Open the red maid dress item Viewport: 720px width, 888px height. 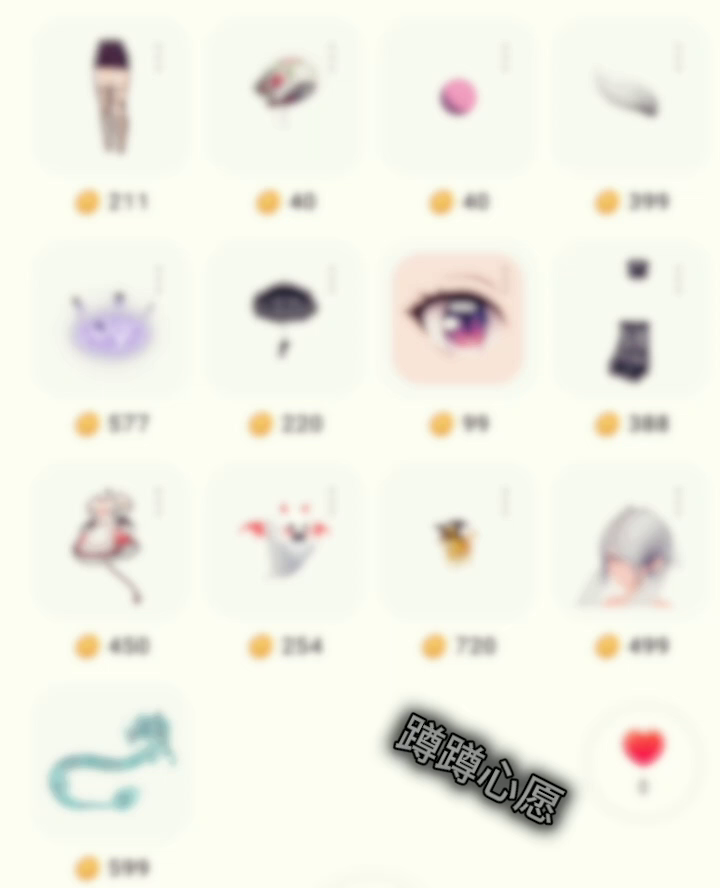coord(112,541)
